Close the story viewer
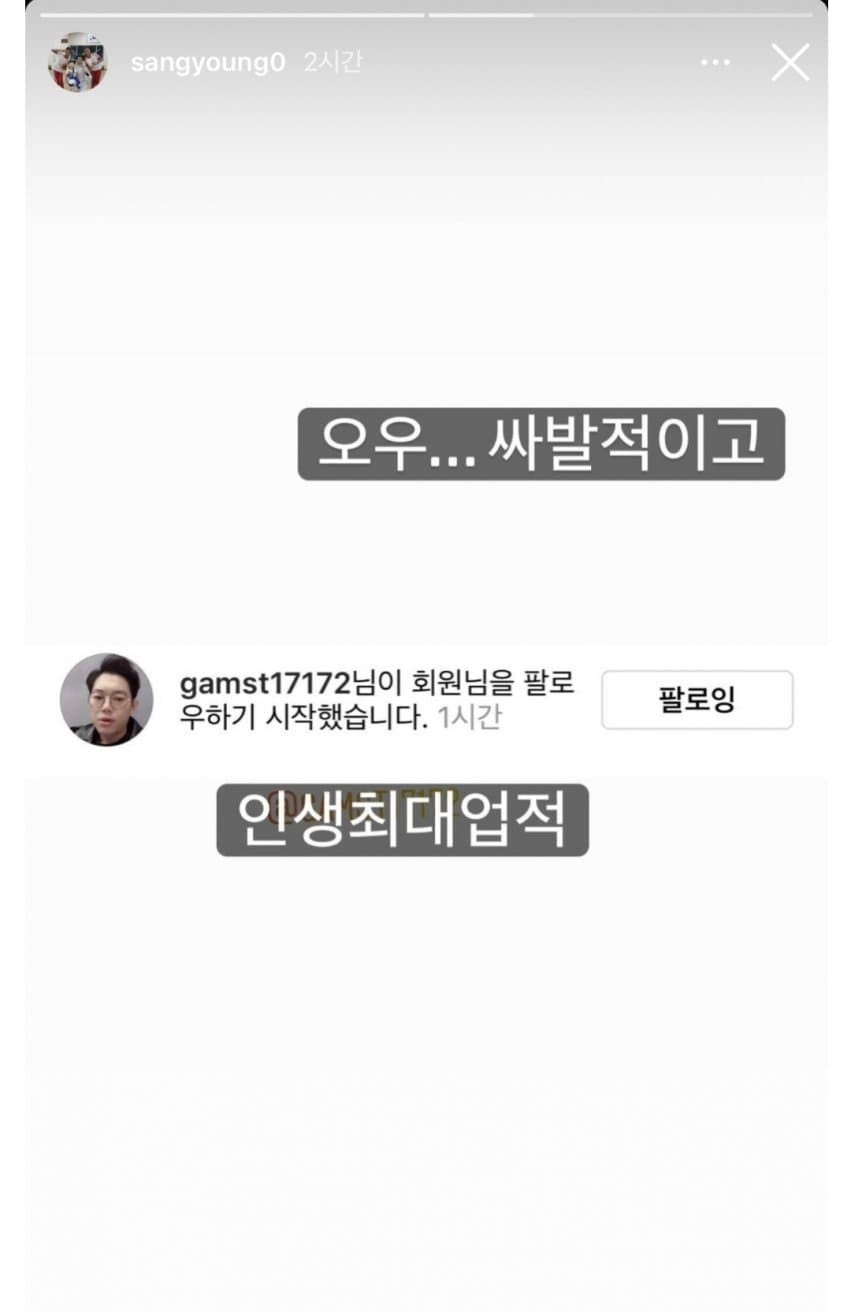The height and width of the screenshot is (1312, 850). [789, 62]
